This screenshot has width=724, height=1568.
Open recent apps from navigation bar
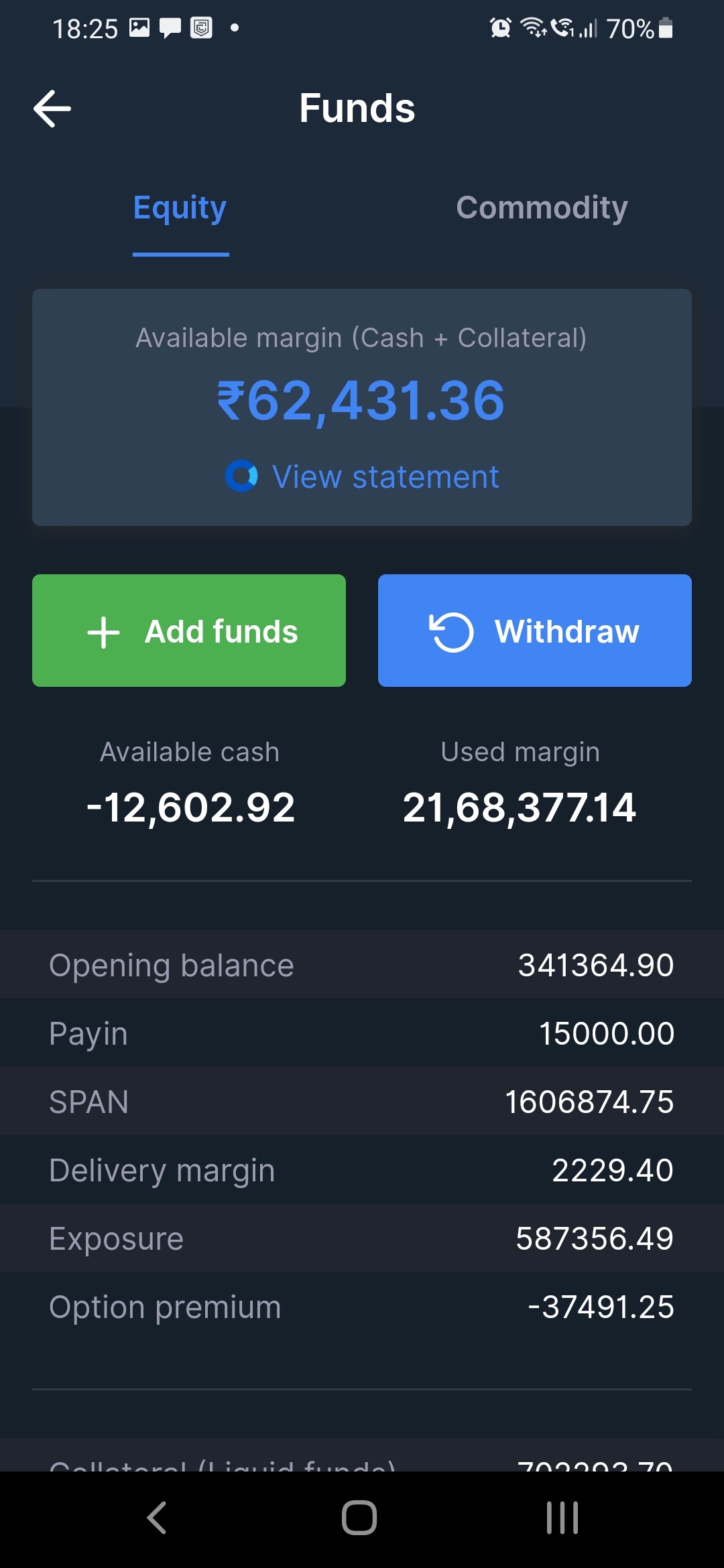(x=562, y=1518)
